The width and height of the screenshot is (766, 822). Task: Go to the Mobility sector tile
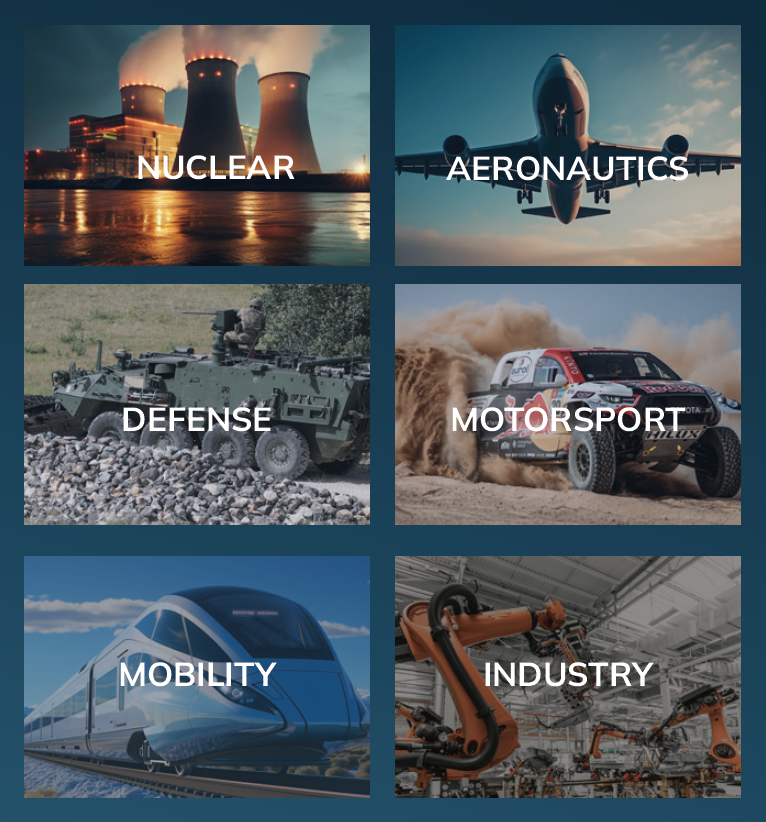tap(197, 676)
